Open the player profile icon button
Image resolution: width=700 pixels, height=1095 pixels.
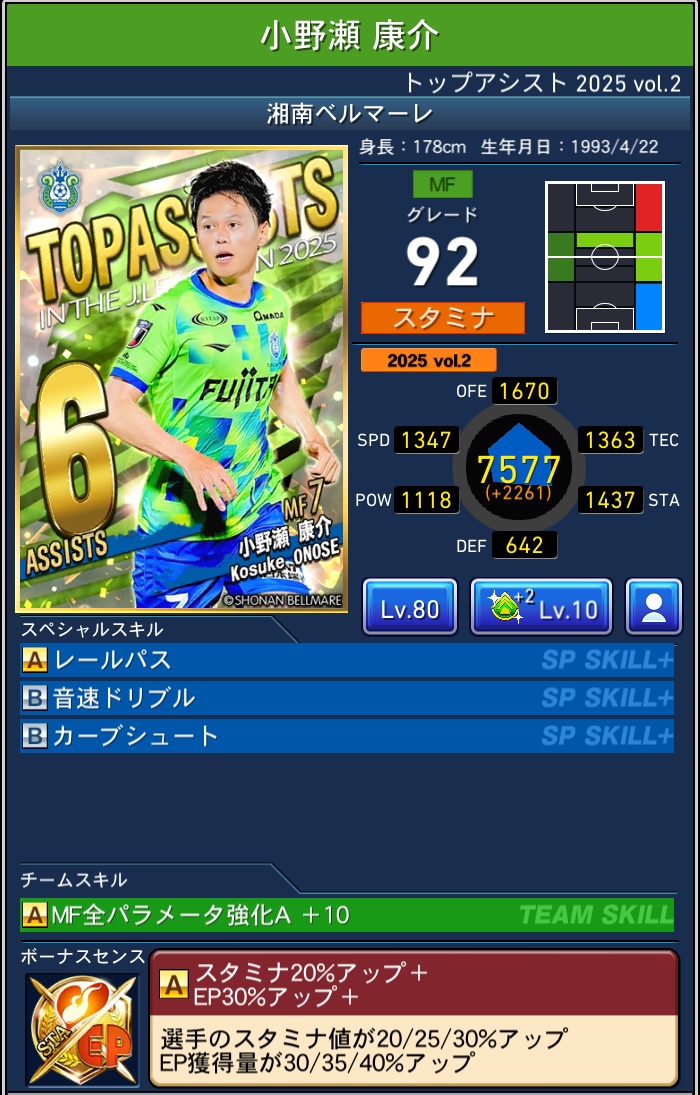click(654, 607)
